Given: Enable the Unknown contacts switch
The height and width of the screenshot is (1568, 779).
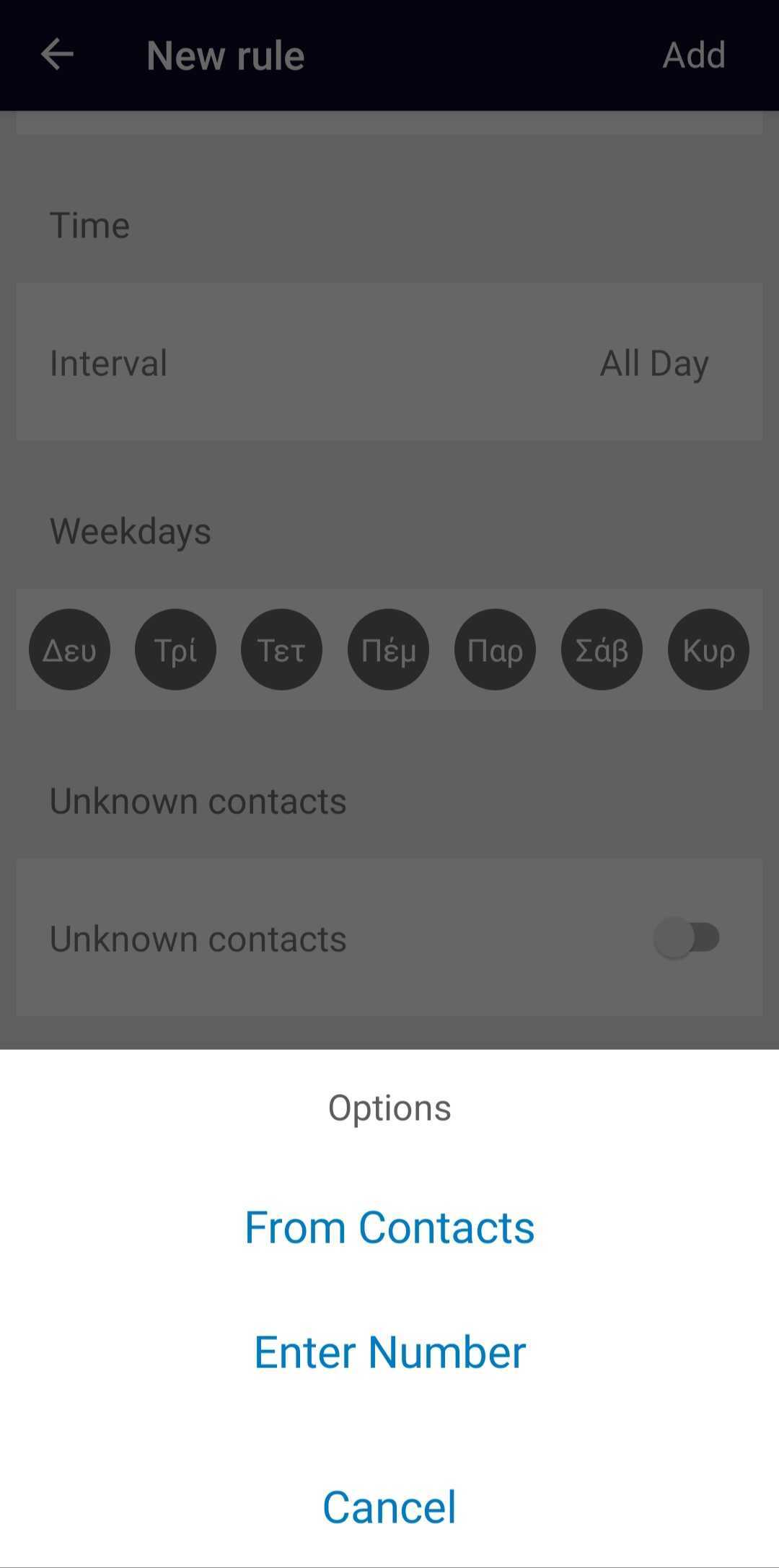Looking at the screenshot, I should (687, 938).
